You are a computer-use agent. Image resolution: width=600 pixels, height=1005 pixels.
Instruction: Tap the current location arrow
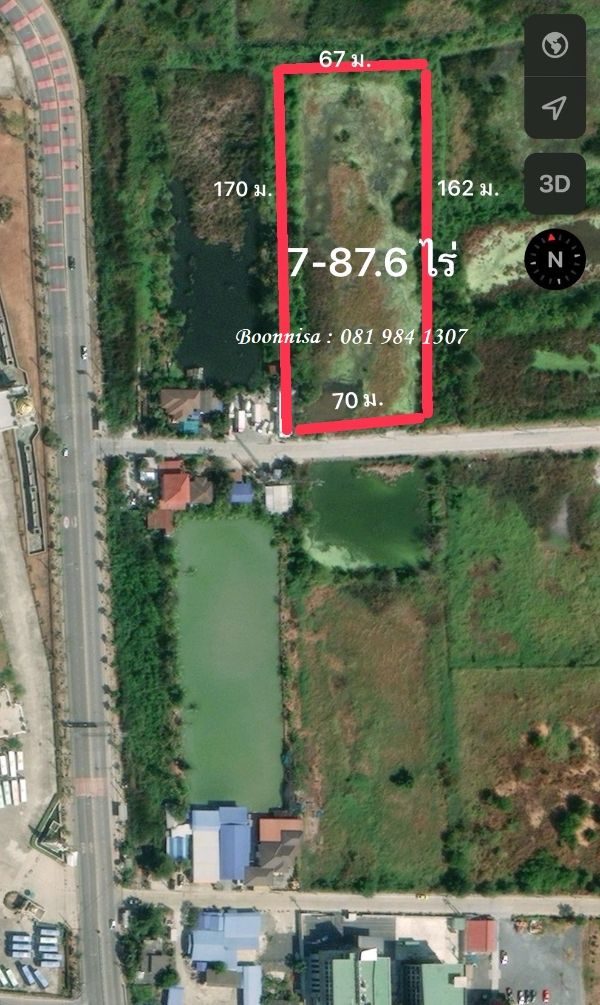point(554,108)
